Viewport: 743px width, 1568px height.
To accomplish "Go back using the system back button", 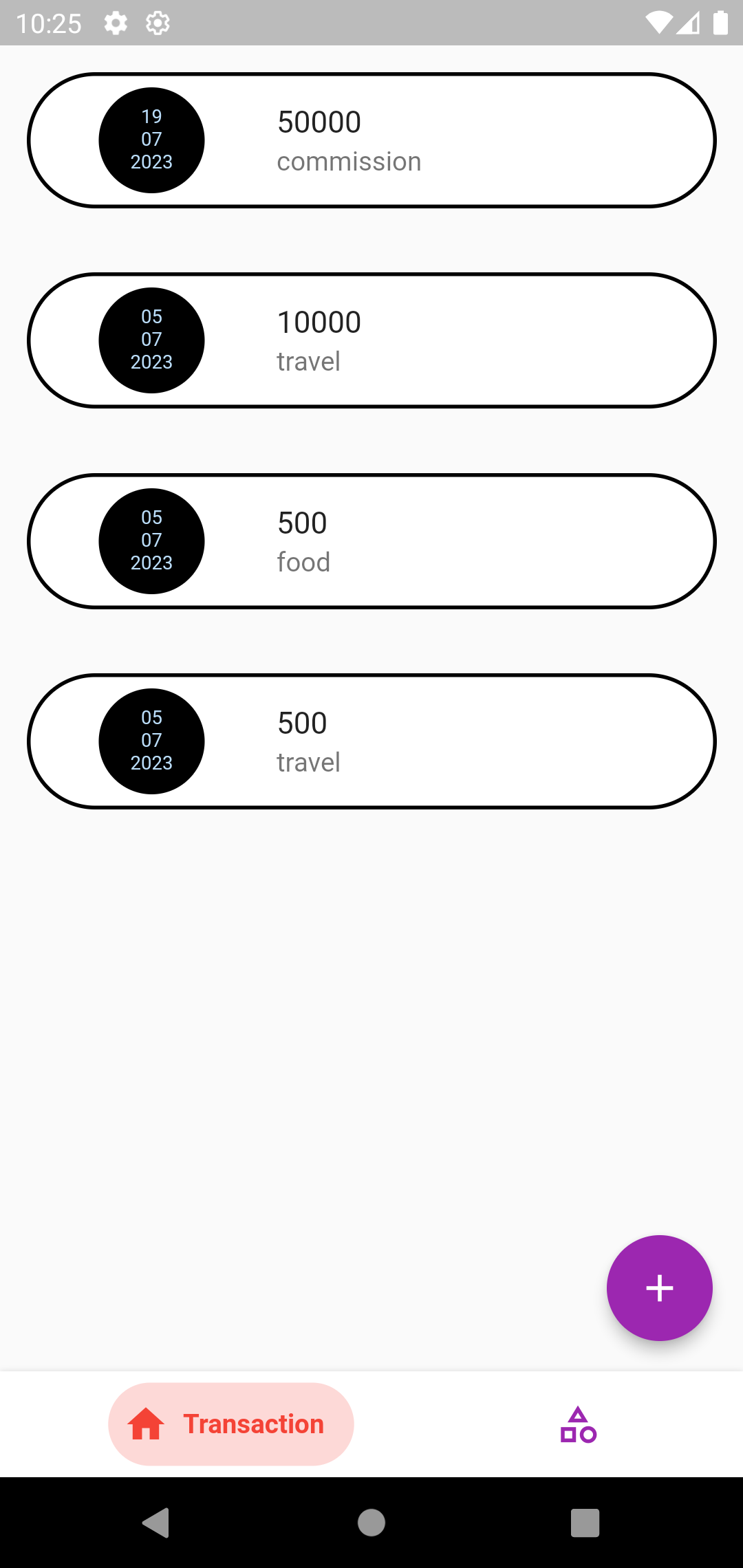I will (x=156, y=1523).
